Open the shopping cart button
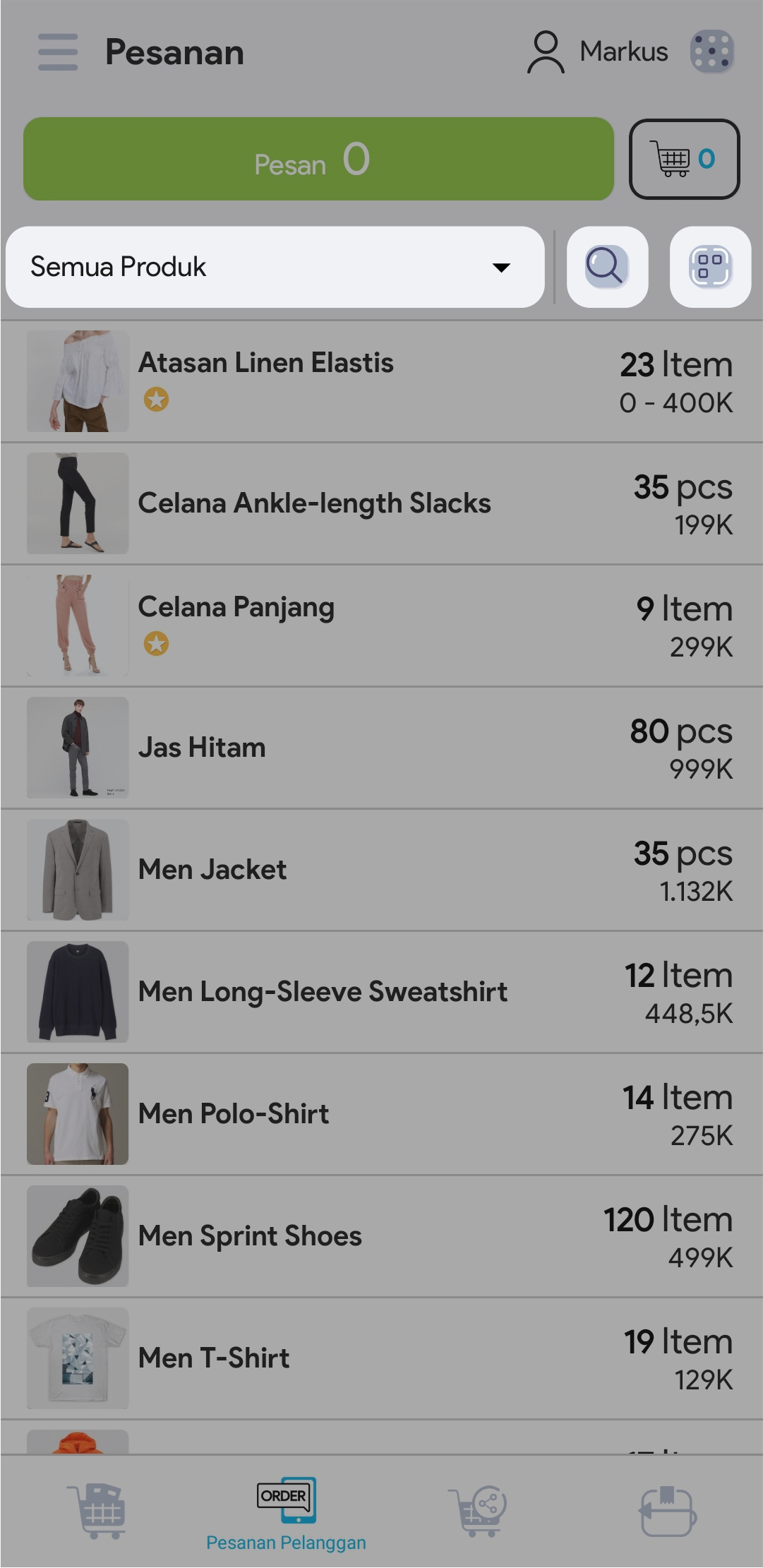The width and height of the screenshot is (763, 1568). [683, 159]
